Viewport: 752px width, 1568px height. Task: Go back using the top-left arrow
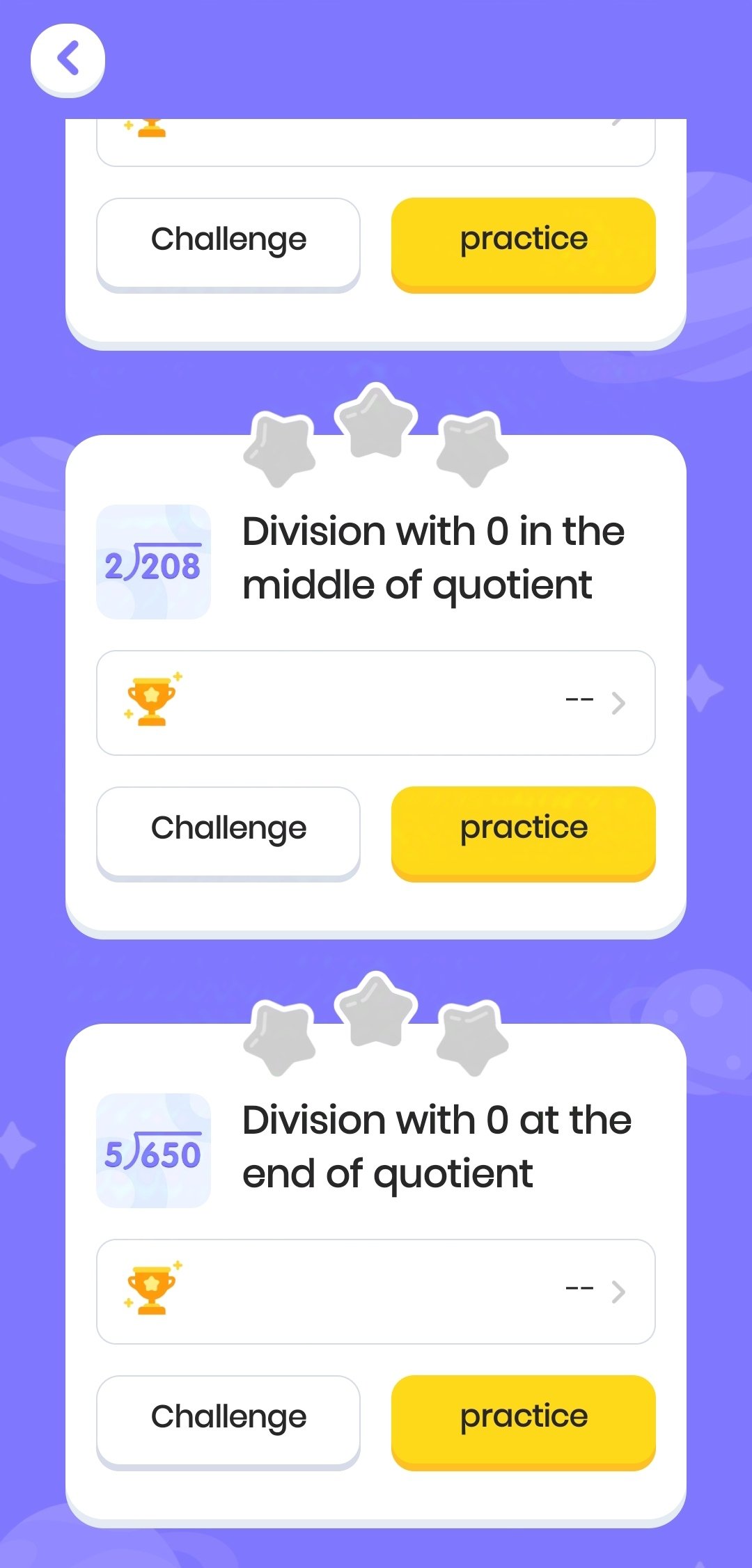68,60
